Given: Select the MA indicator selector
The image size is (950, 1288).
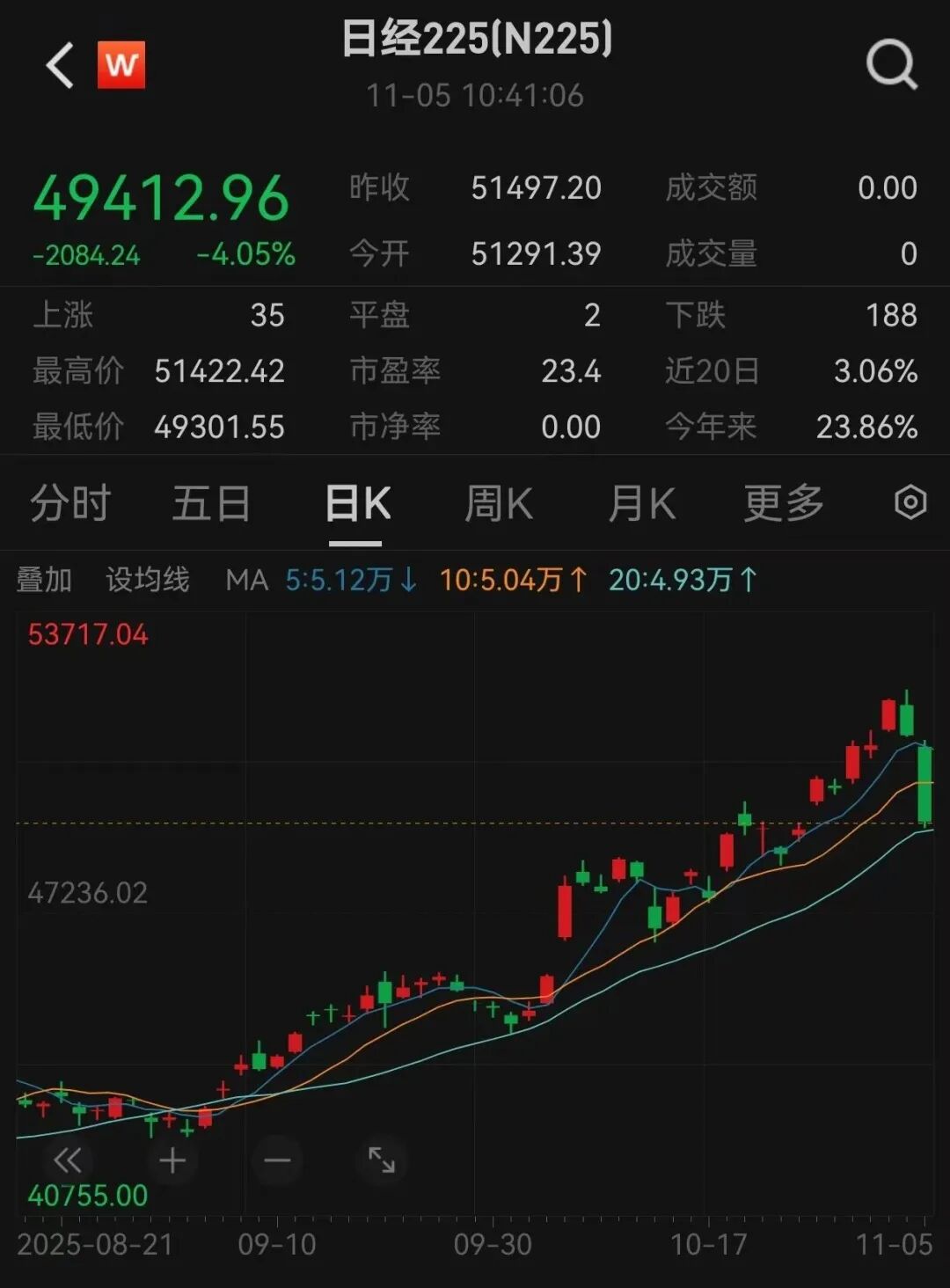Looking at the screenshot, I should click(248, 580).
